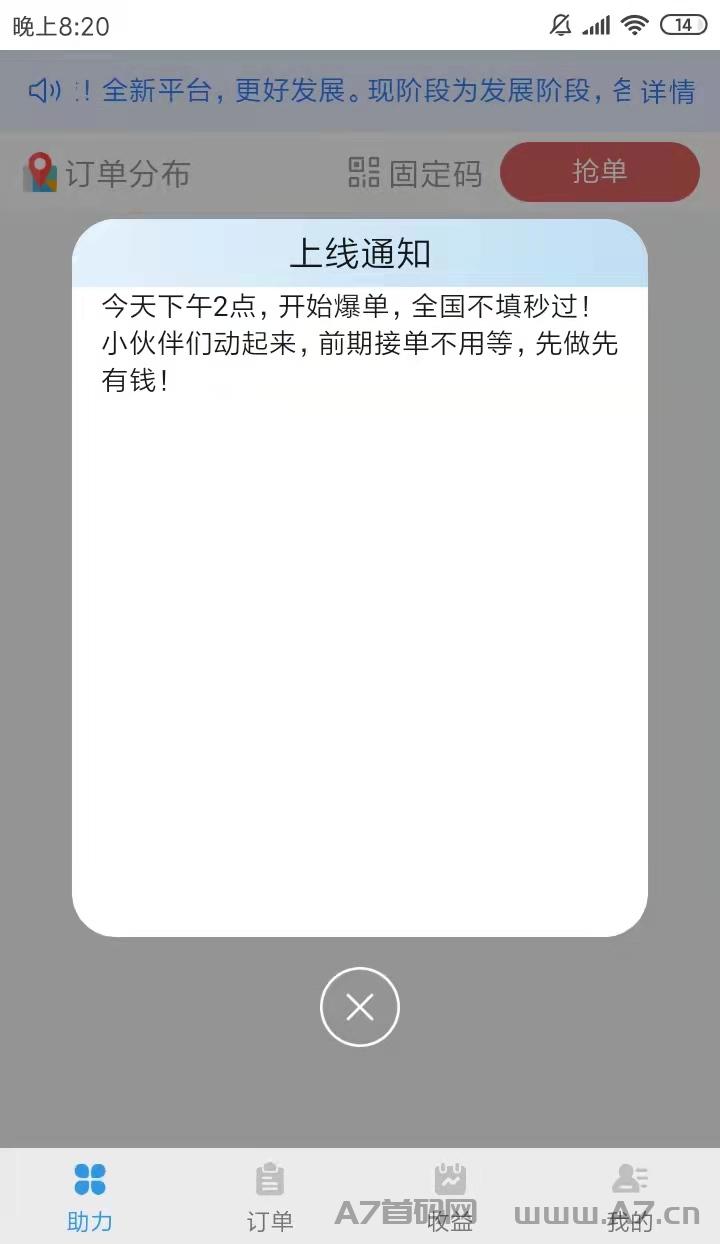Switch to the 助力 tab
The width and height of the screenshot is (720, 1244).
[x=90, y=1197]
